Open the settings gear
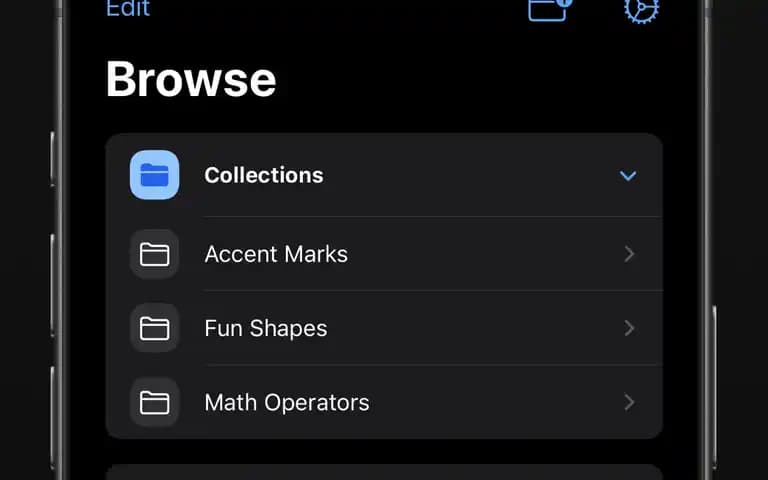The width and height of the screenshot is (768, 480). pos(641,8)
